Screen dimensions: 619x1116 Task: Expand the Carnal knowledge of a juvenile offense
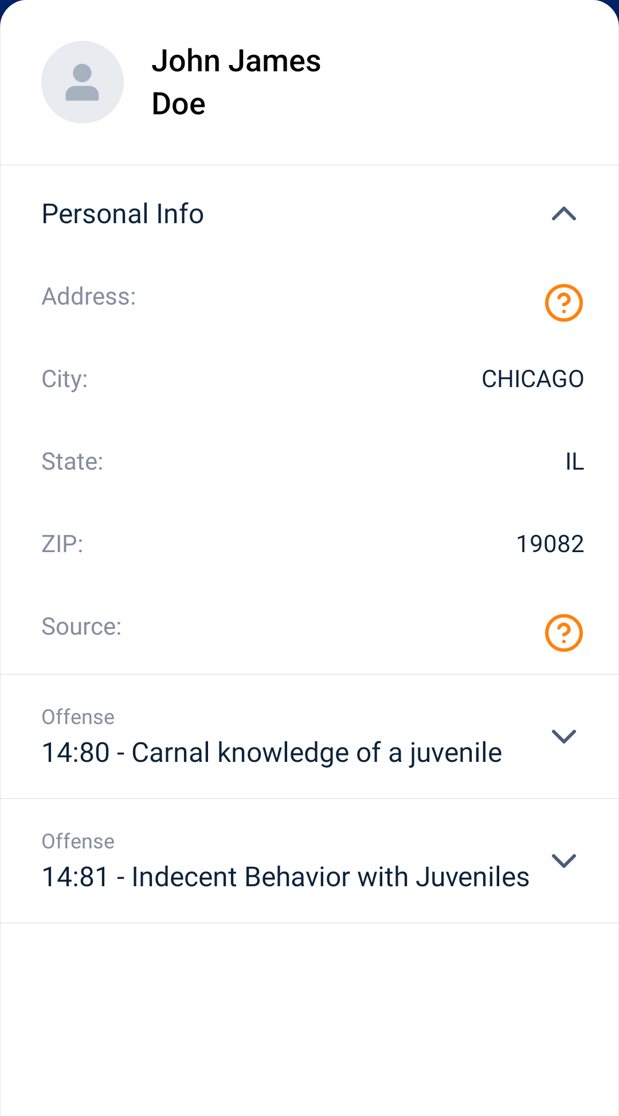[x=564, y=737]
